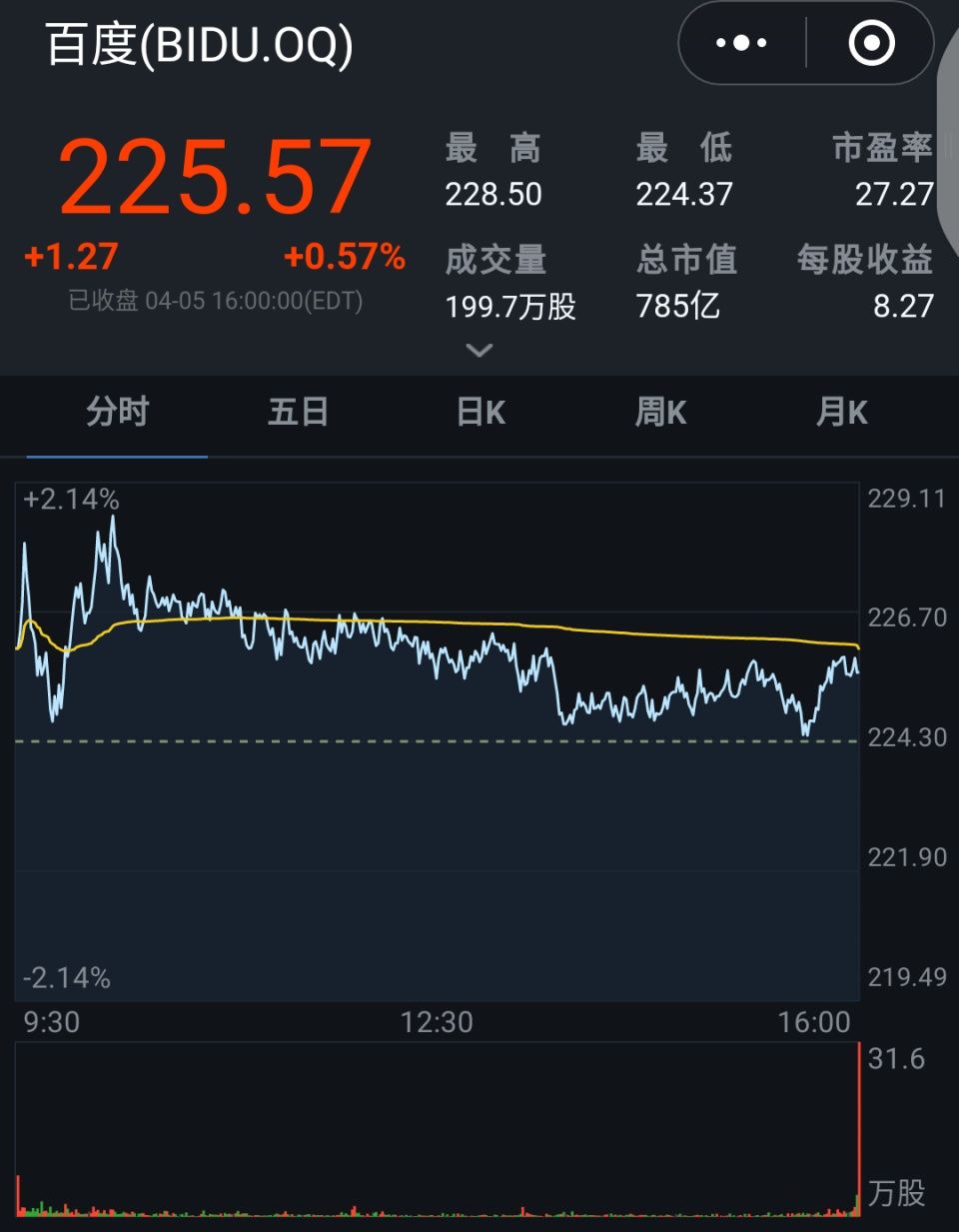This screenshot has width=959, height=1232.
Task: Select the 每股收益 earnings per share value
Action: [x=904, y=306]
